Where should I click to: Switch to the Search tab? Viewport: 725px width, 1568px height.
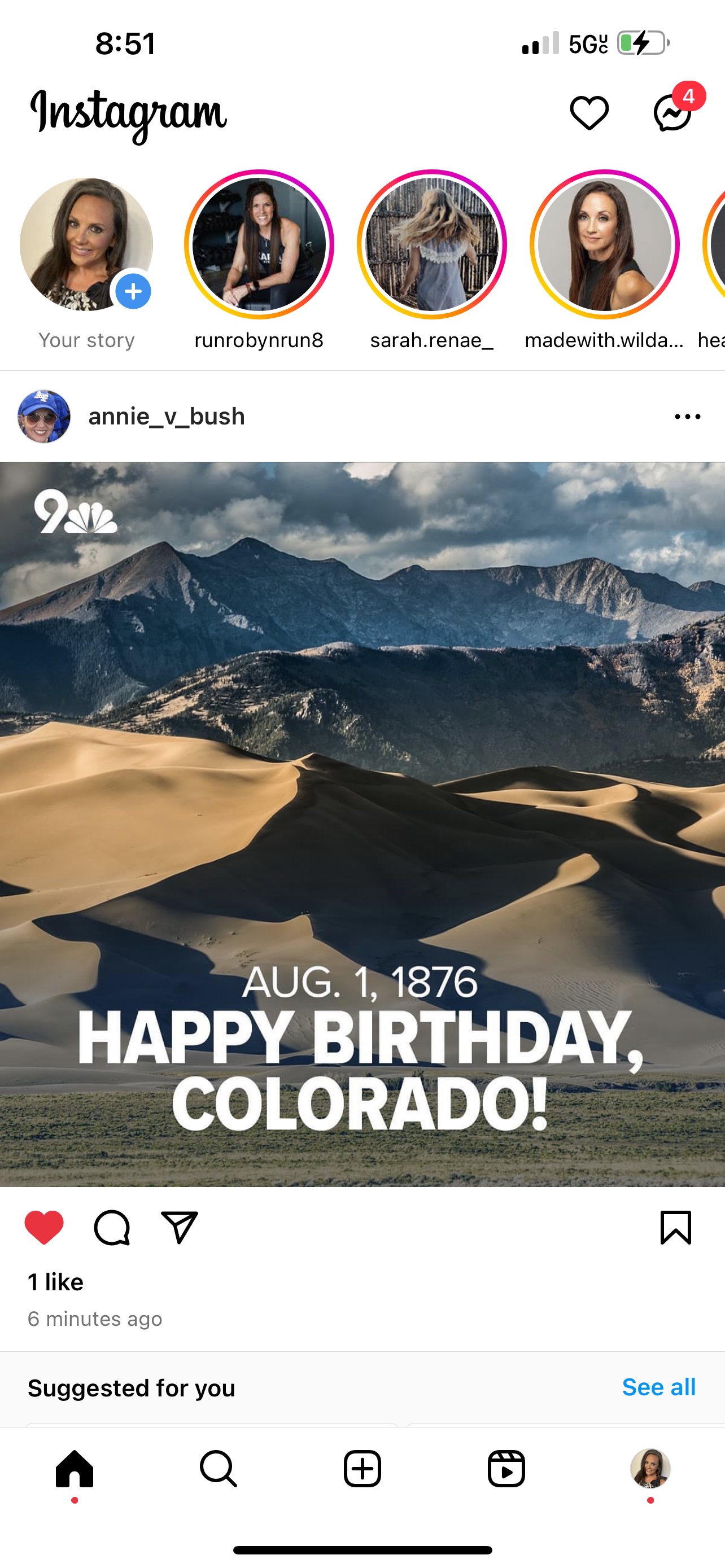click(x=219, y=1469)
